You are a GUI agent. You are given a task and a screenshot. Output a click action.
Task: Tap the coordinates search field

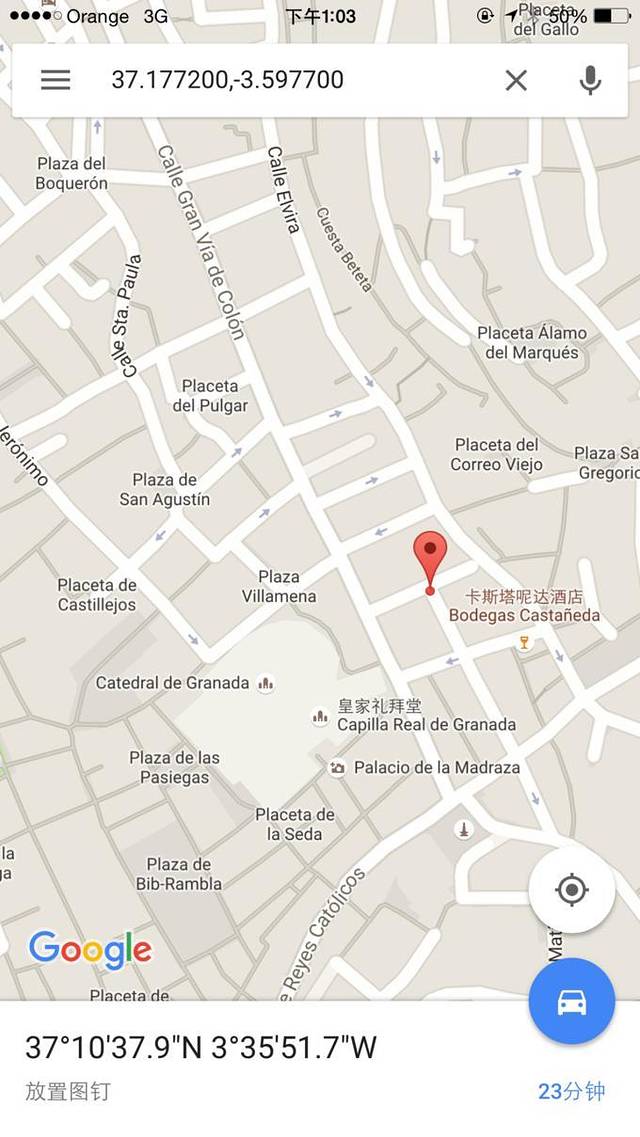point(290,80)
